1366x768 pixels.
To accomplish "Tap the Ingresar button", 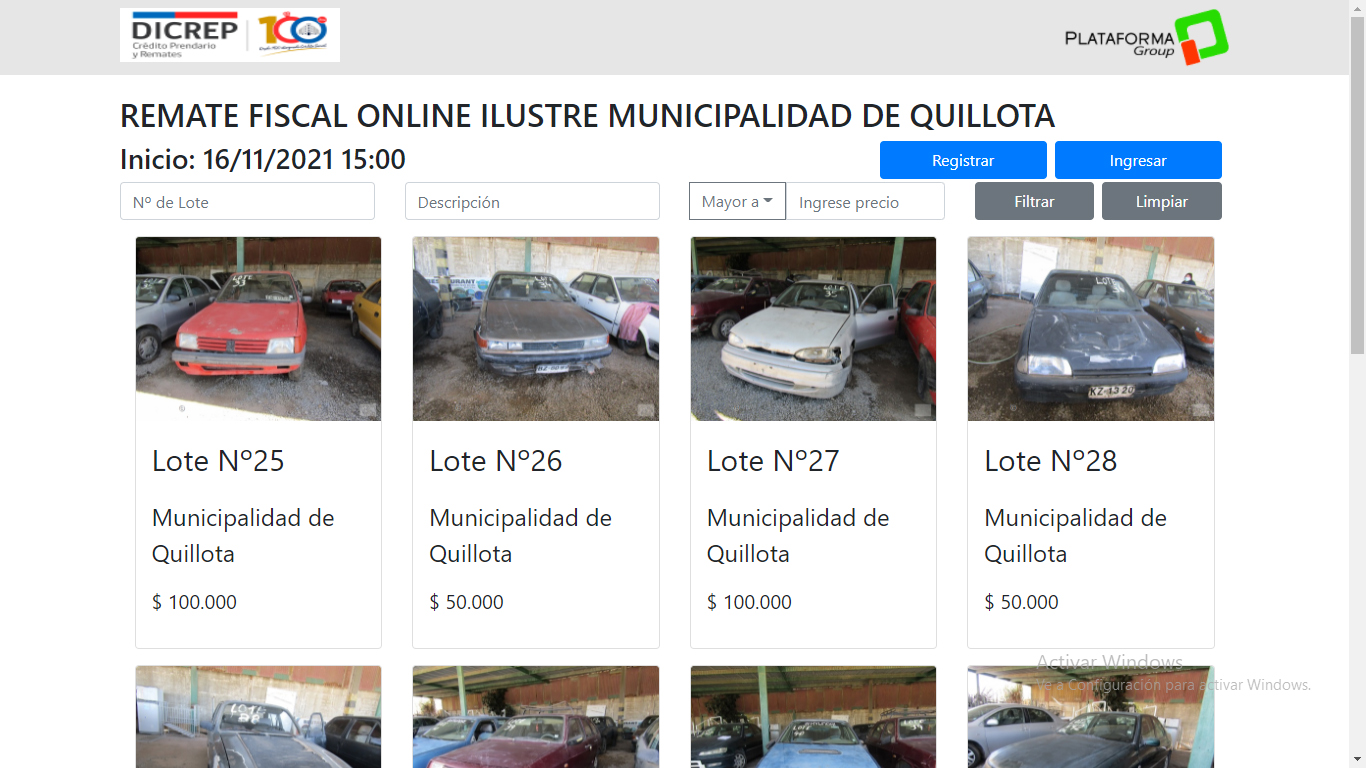I will tap(1138, 160).
